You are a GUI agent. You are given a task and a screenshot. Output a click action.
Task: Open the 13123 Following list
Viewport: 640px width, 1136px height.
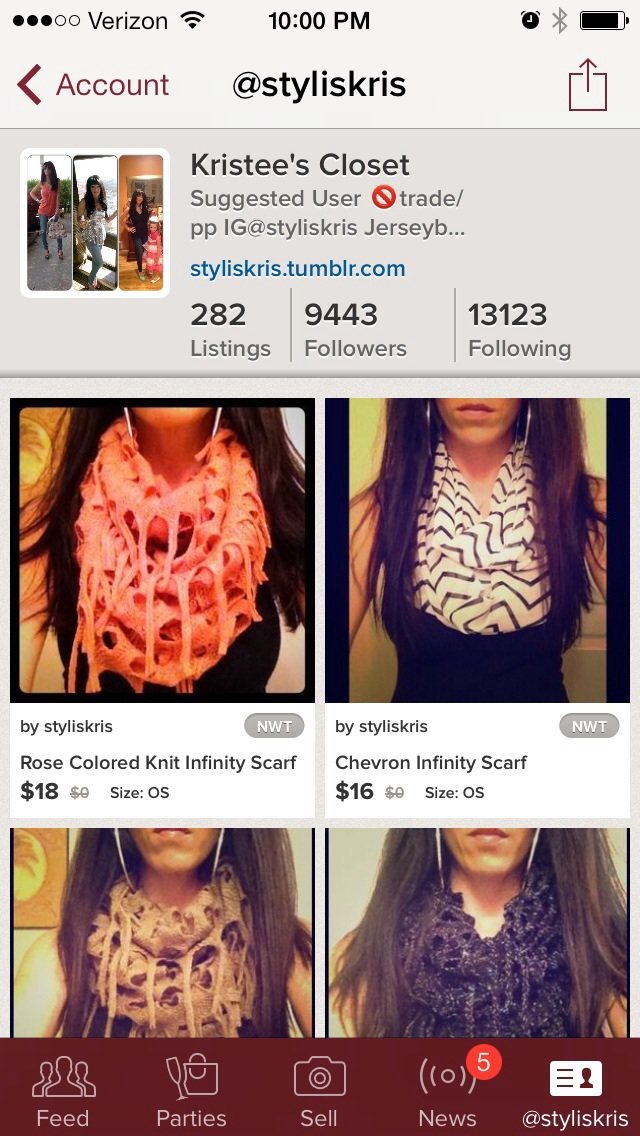coord(519,330)
